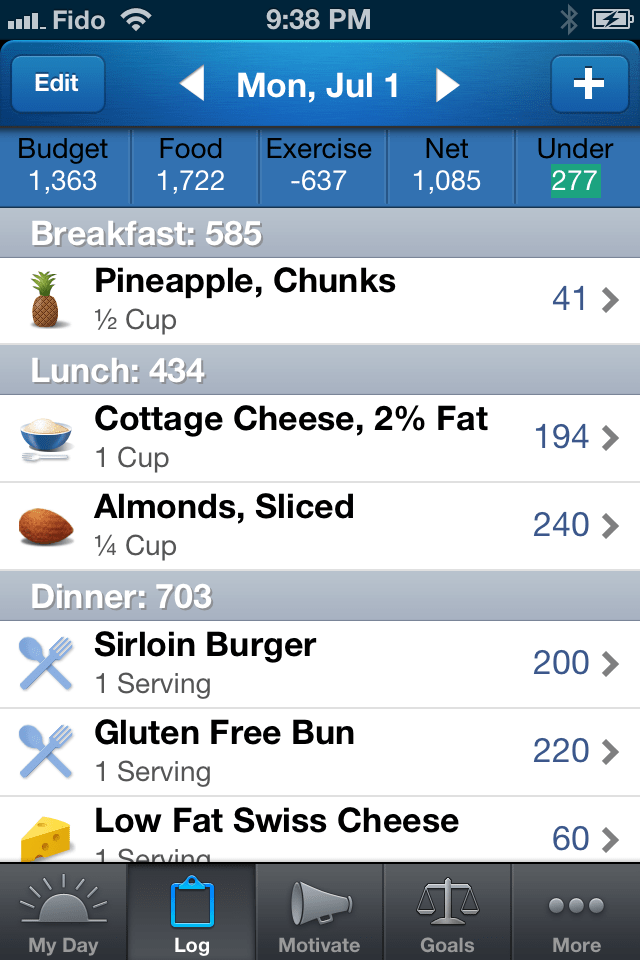
Task: Open the Sirloin Burger entry
Action: [320, 663]
